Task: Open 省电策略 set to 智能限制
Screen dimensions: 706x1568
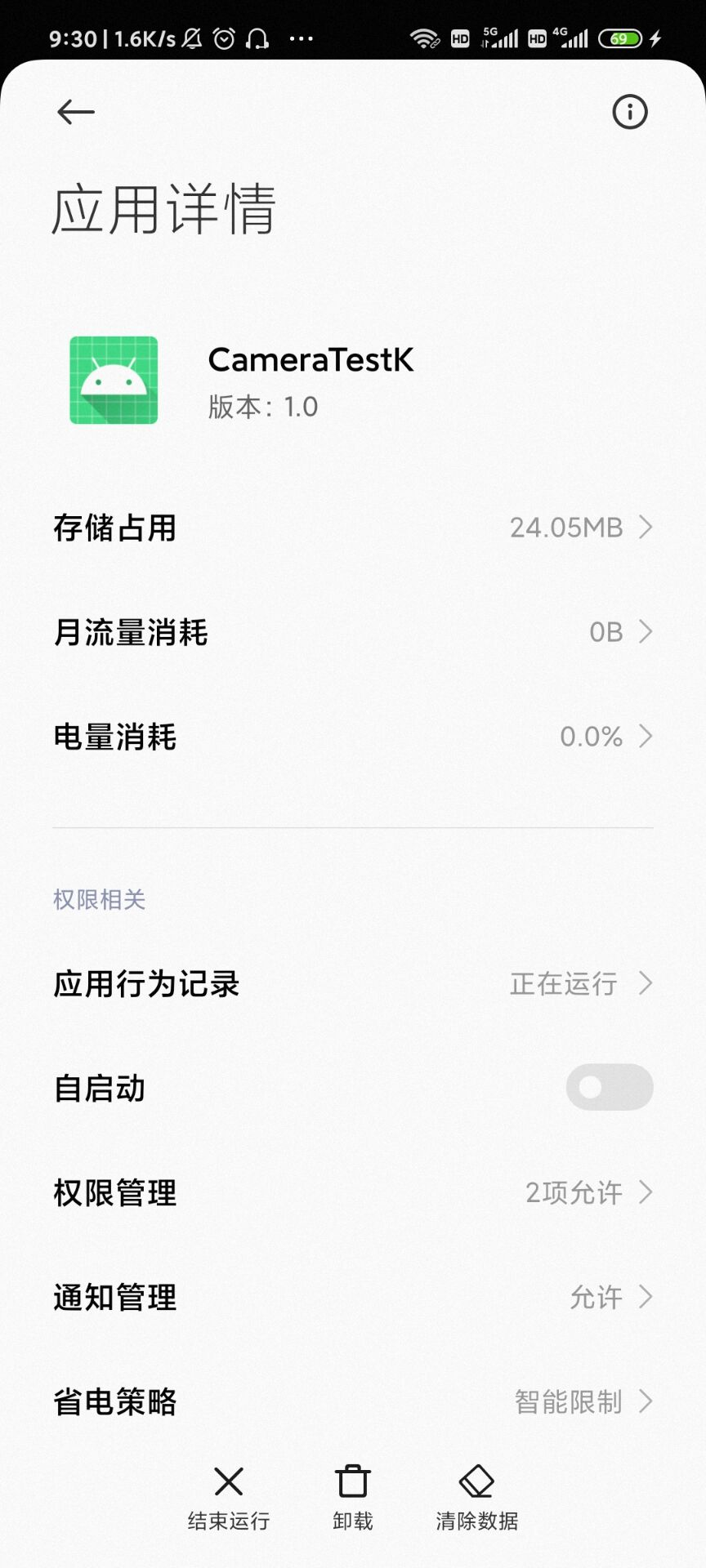Action: coord(351,1401)
